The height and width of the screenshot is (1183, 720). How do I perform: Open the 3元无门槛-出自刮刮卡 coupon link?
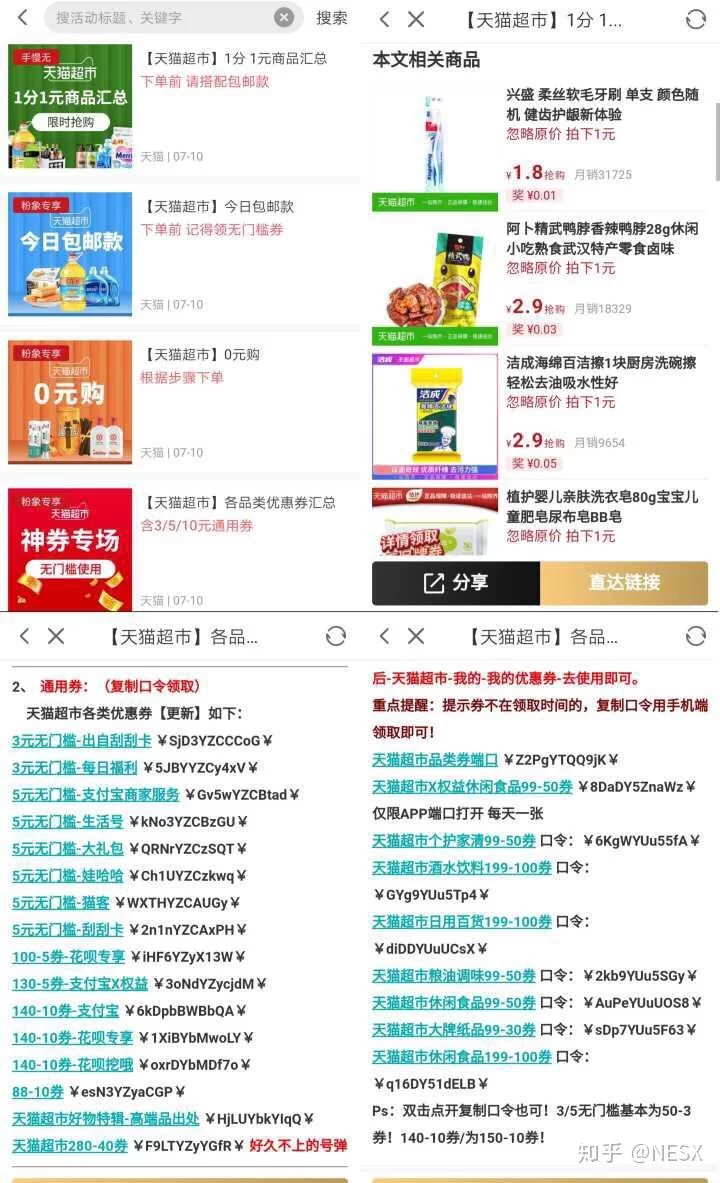click(x=81, y=740)
